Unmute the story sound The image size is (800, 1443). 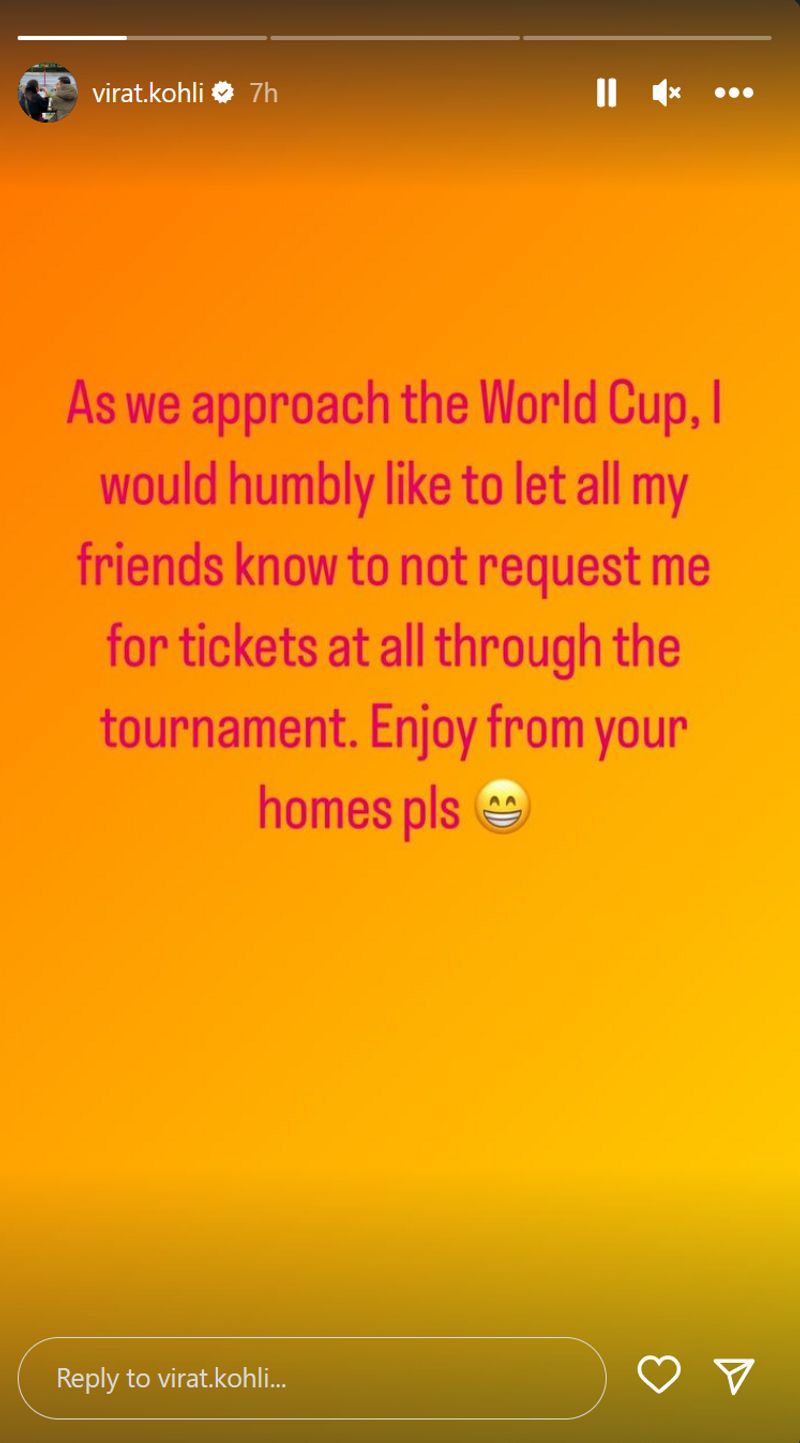click(666, 93)
